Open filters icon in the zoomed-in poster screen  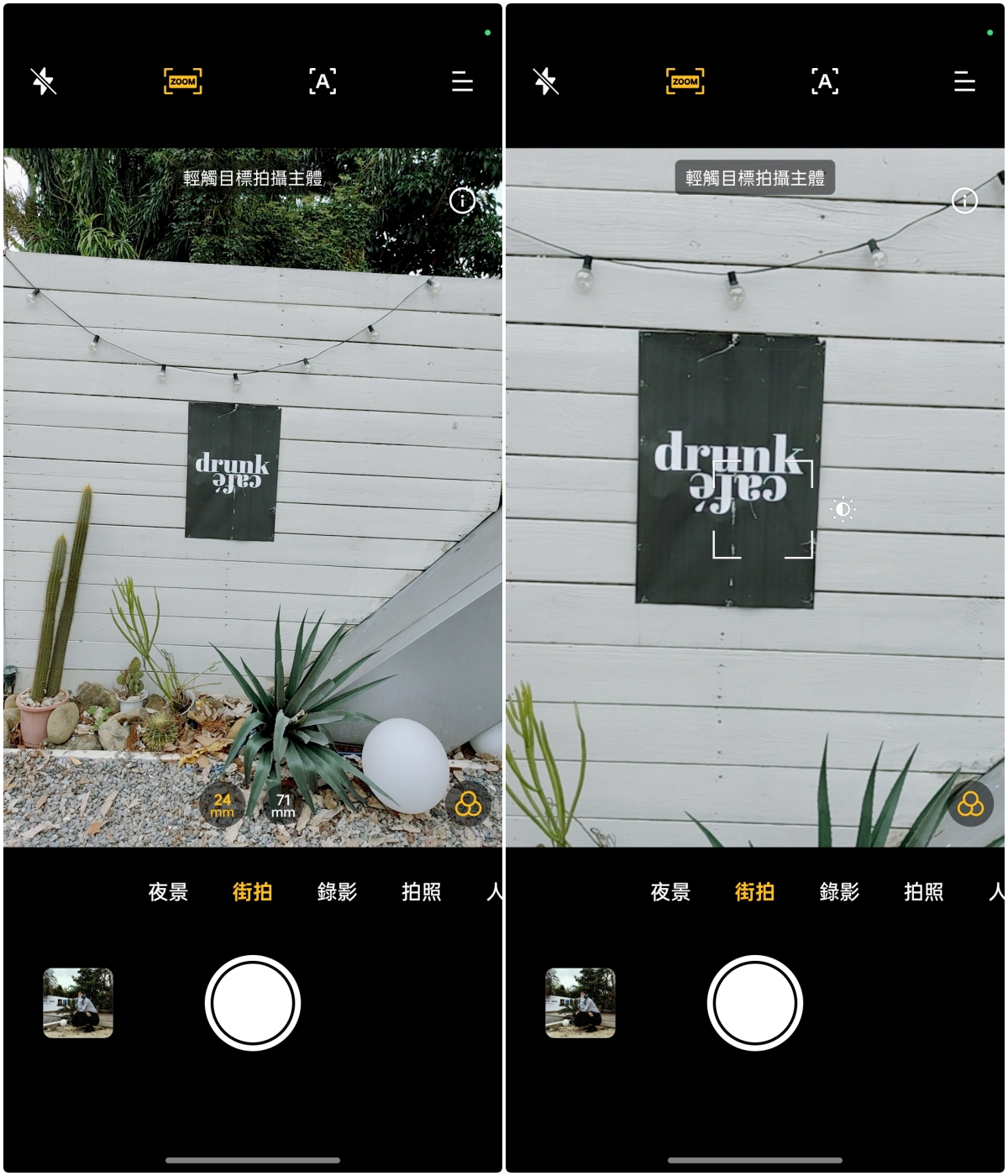tap(970, 805)
